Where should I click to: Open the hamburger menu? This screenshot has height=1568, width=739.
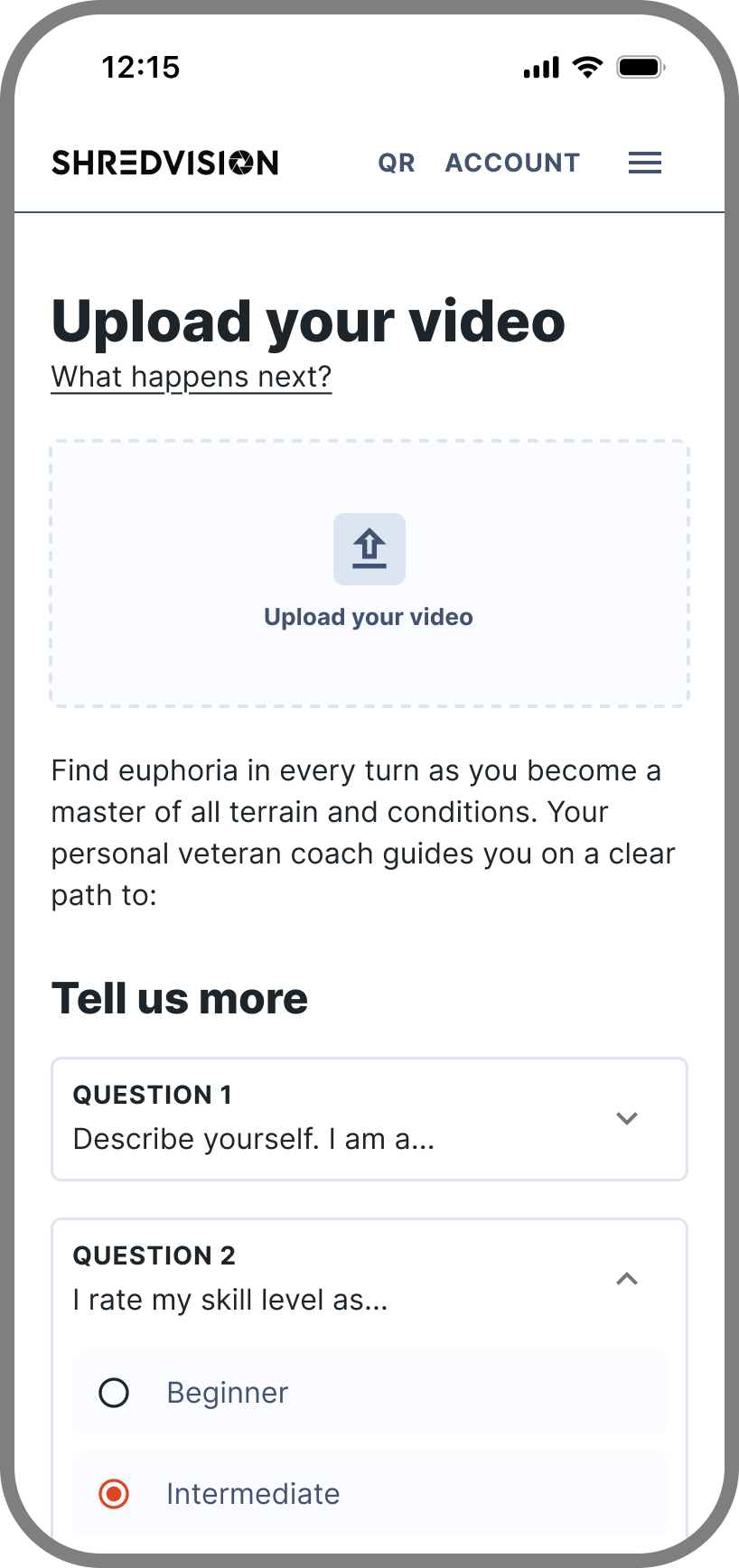click(644, 163)
